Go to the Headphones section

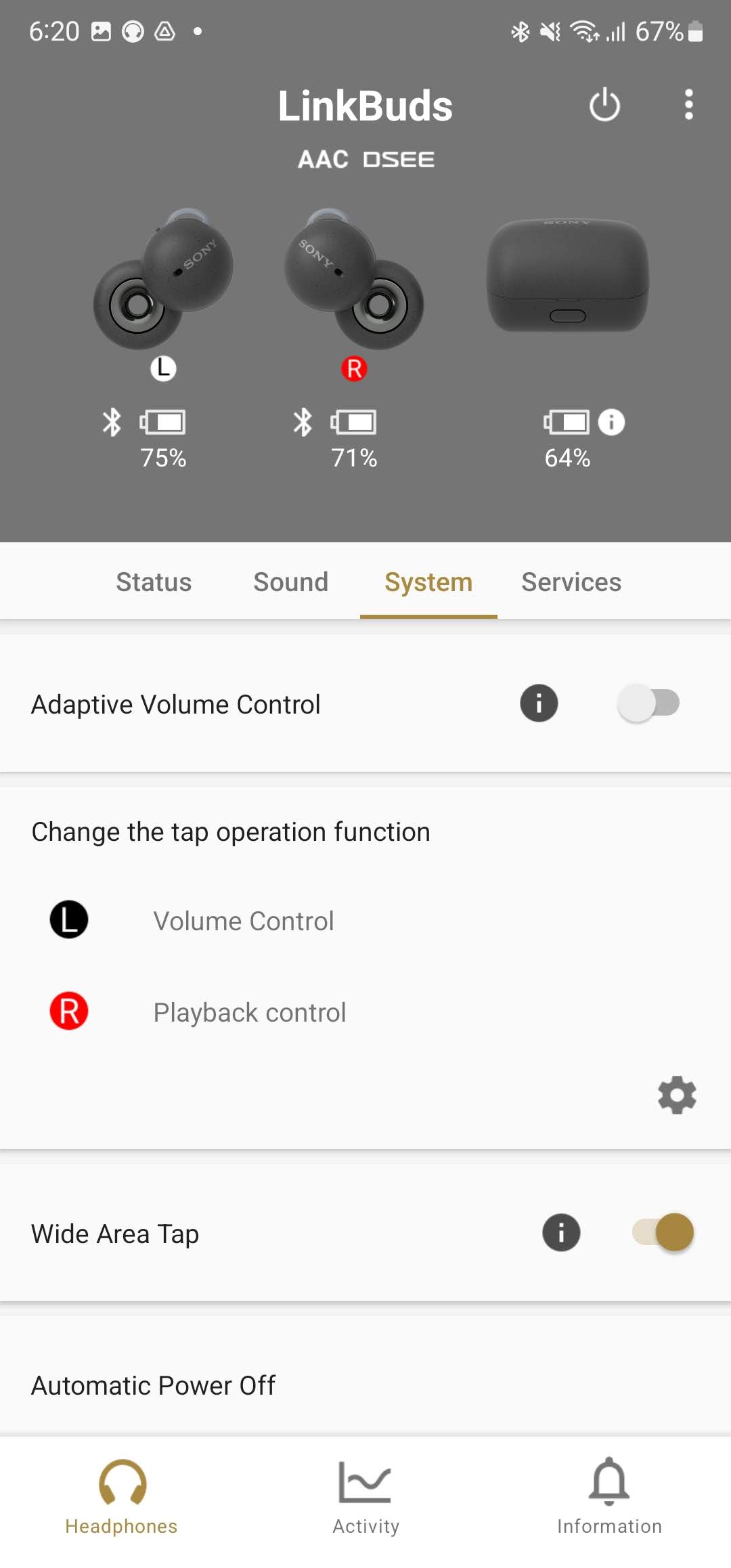pos(122,1498)
